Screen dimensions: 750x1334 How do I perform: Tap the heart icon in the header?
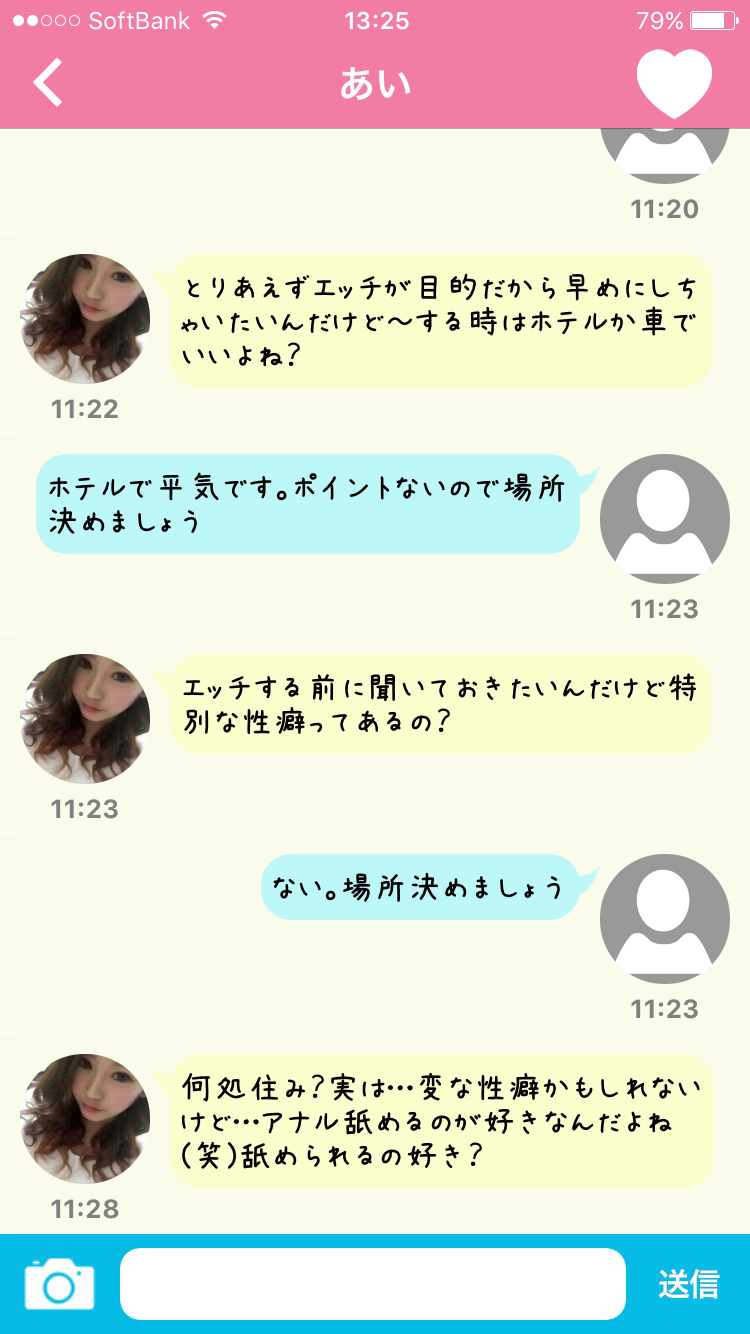coord(674,83)
